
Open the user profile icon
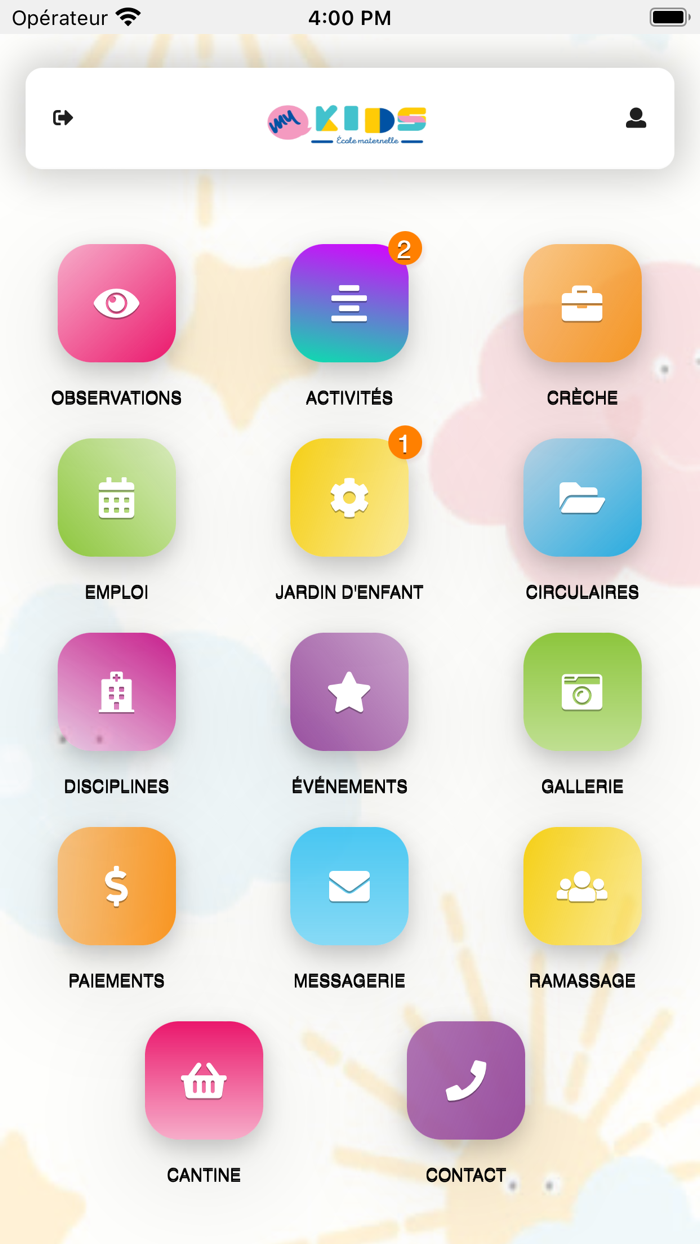pyautogui.click(x=636, y=118)
